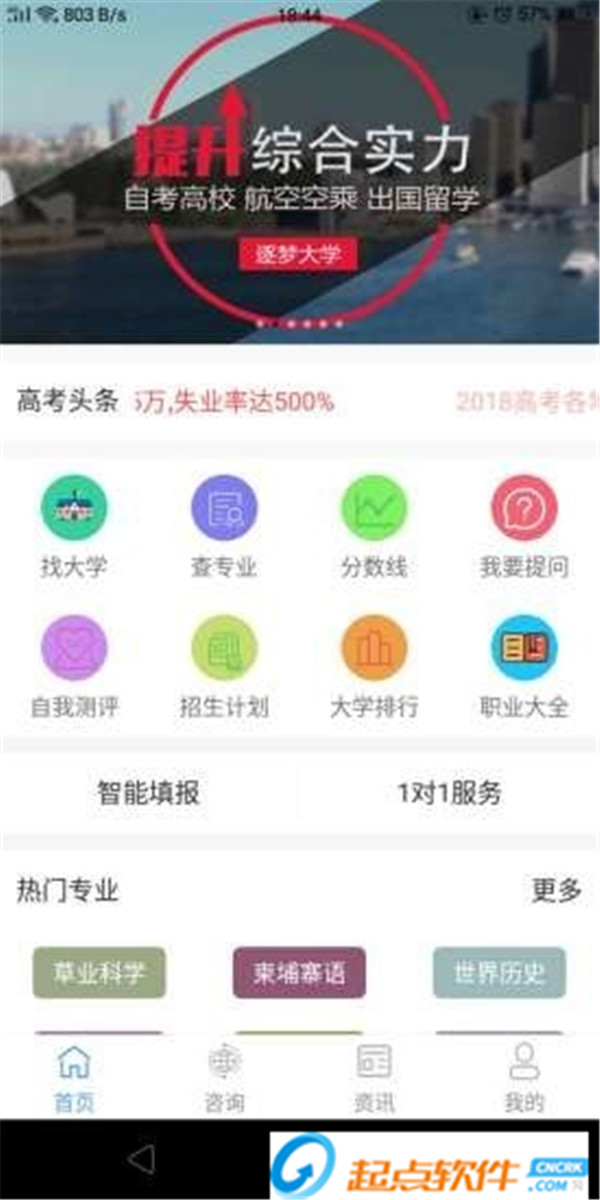Switch to the 咨询 tab

224,1078
